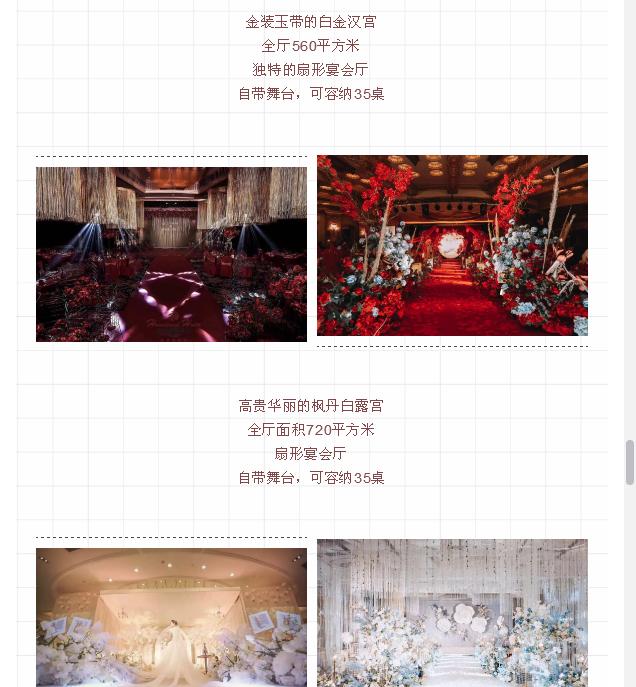View the red floral aisle wedding photo
Image resolution: width=636 pixels, height=687 pixels.
pos(452,245)
